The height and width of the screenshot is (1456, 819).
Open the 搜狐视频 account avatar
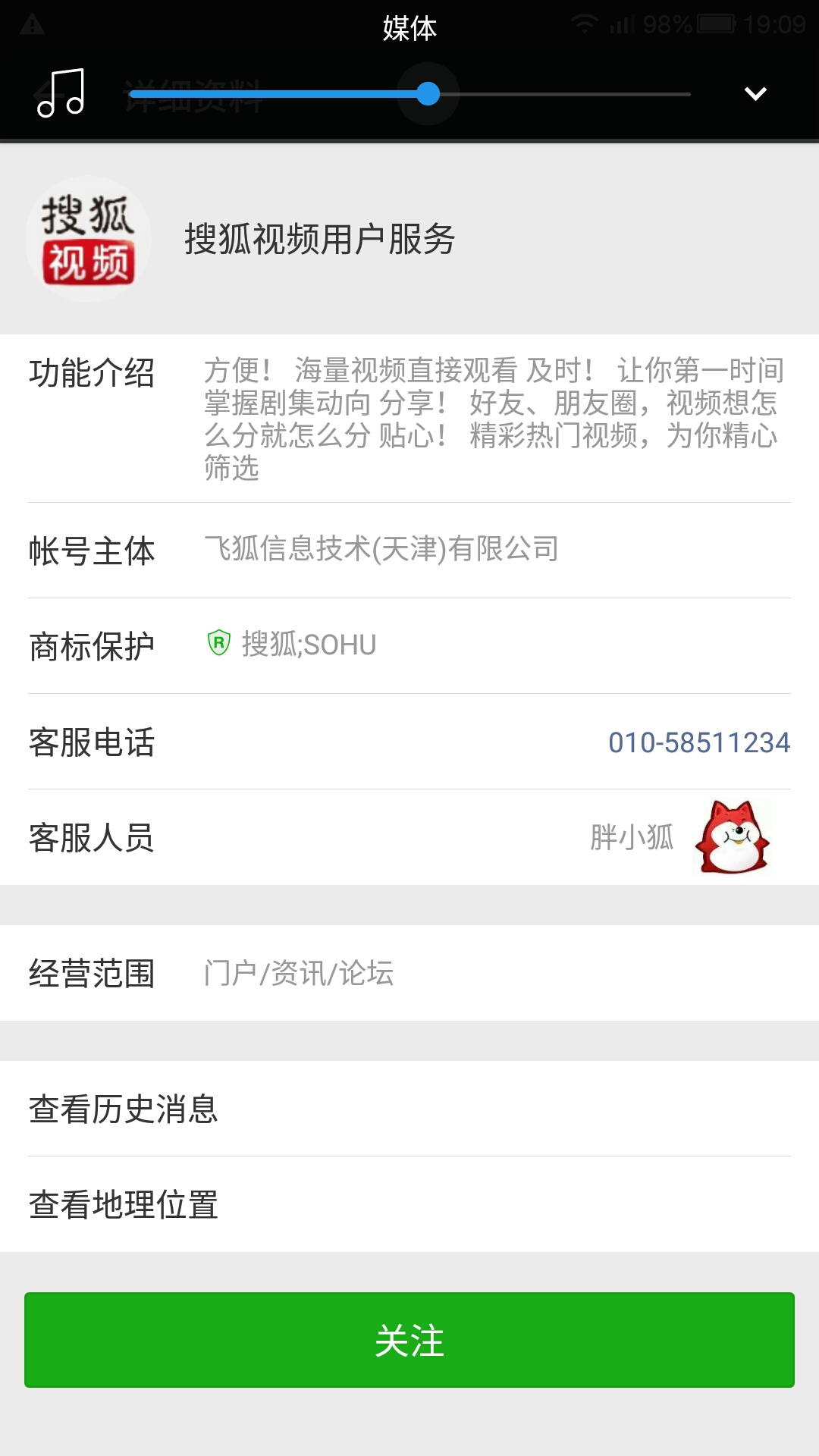click(x=88, y=240)
